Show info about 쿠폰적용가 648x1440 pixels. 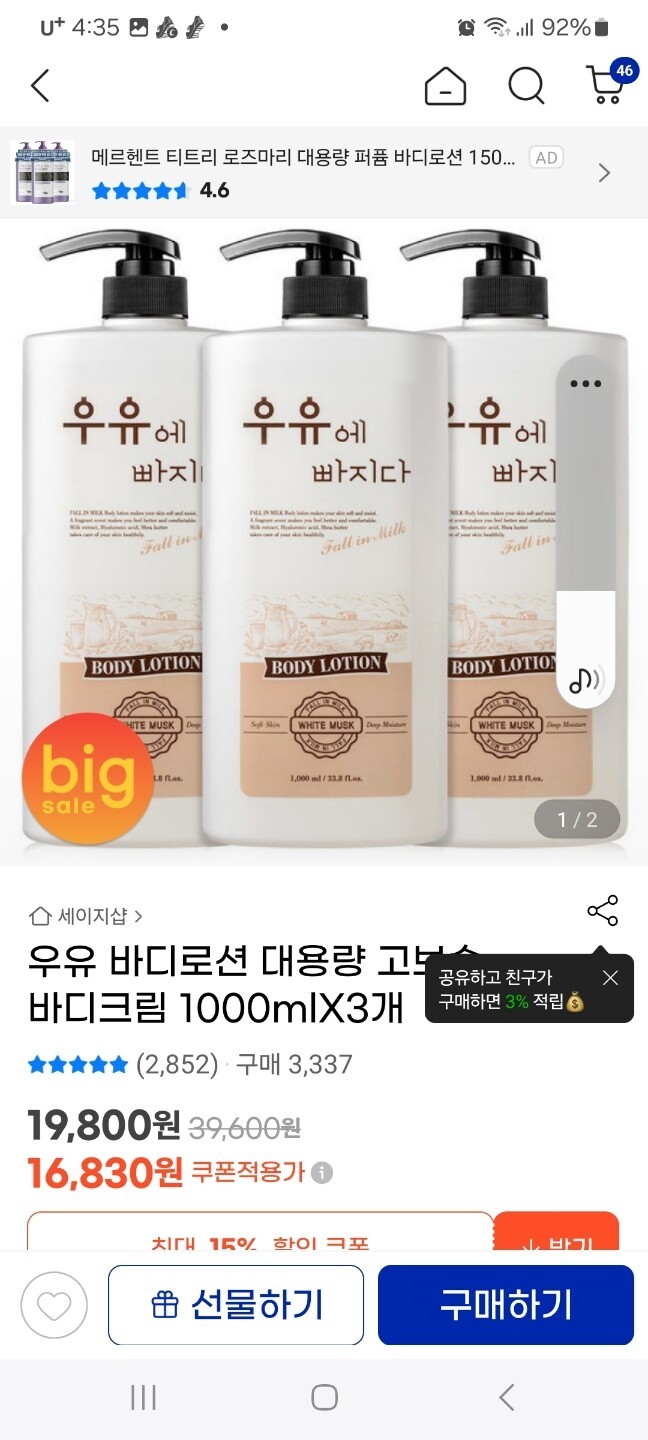(x=322, y=1173)
